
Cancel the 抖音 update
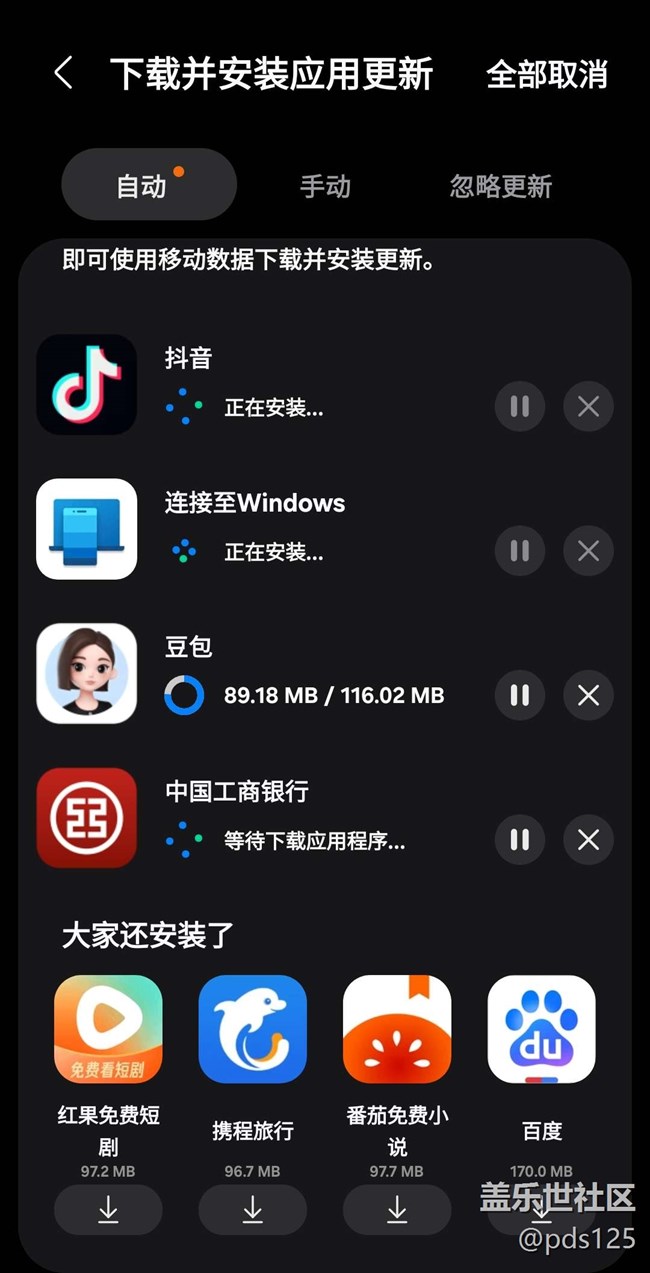click(x=588, y=407)
